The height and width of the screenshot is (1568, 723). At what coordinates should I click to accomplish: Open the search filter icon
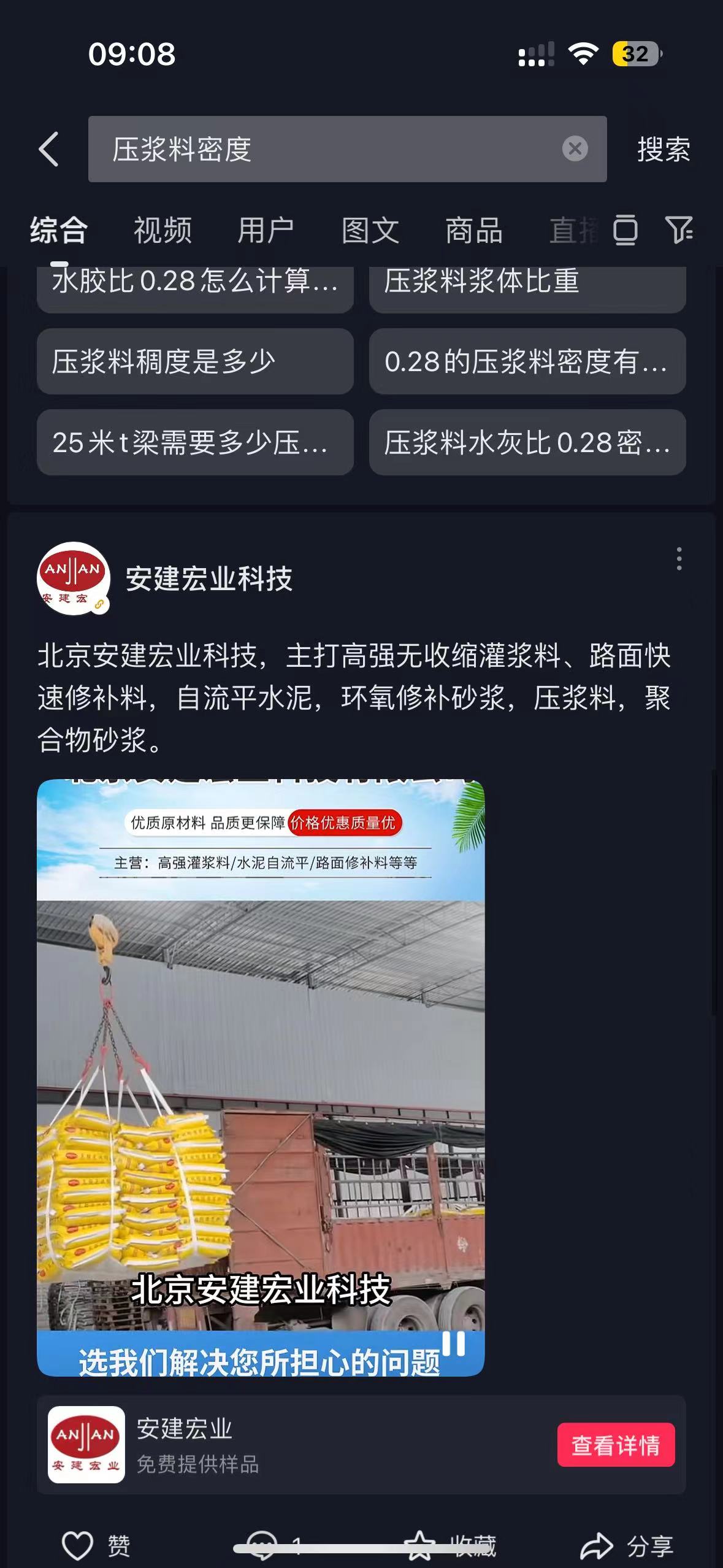679,231
